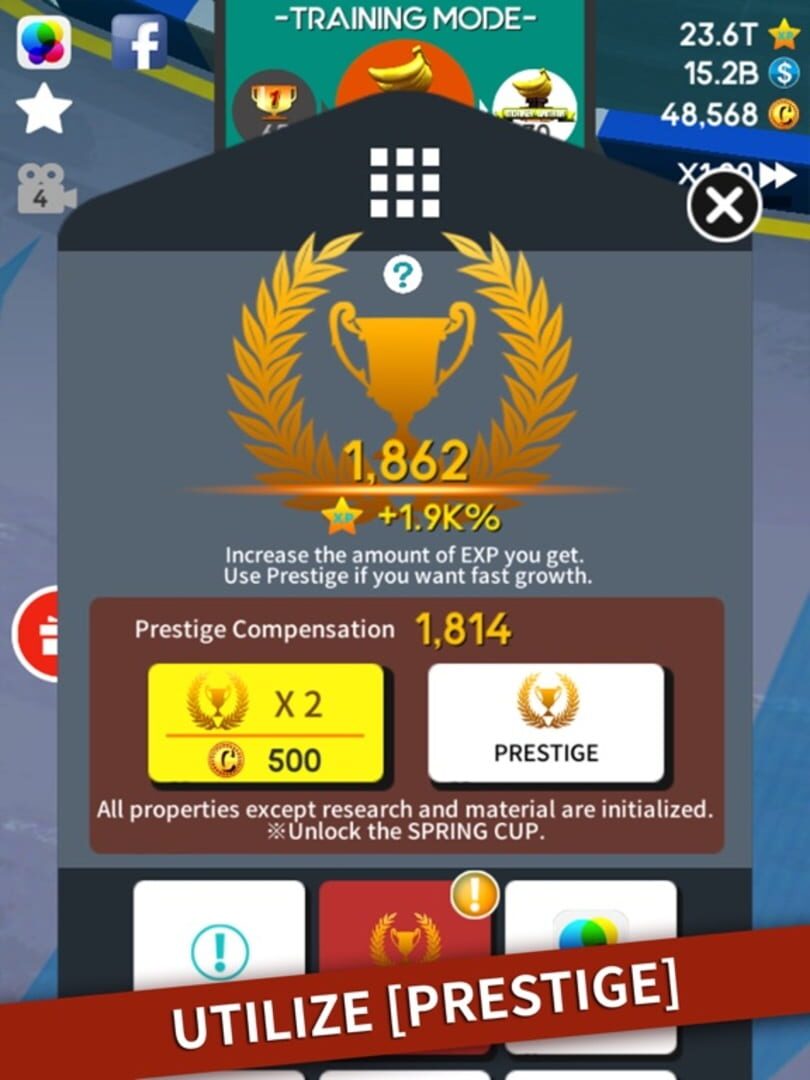
Task: Open the question mark help icon
Action: pos(402,273)
